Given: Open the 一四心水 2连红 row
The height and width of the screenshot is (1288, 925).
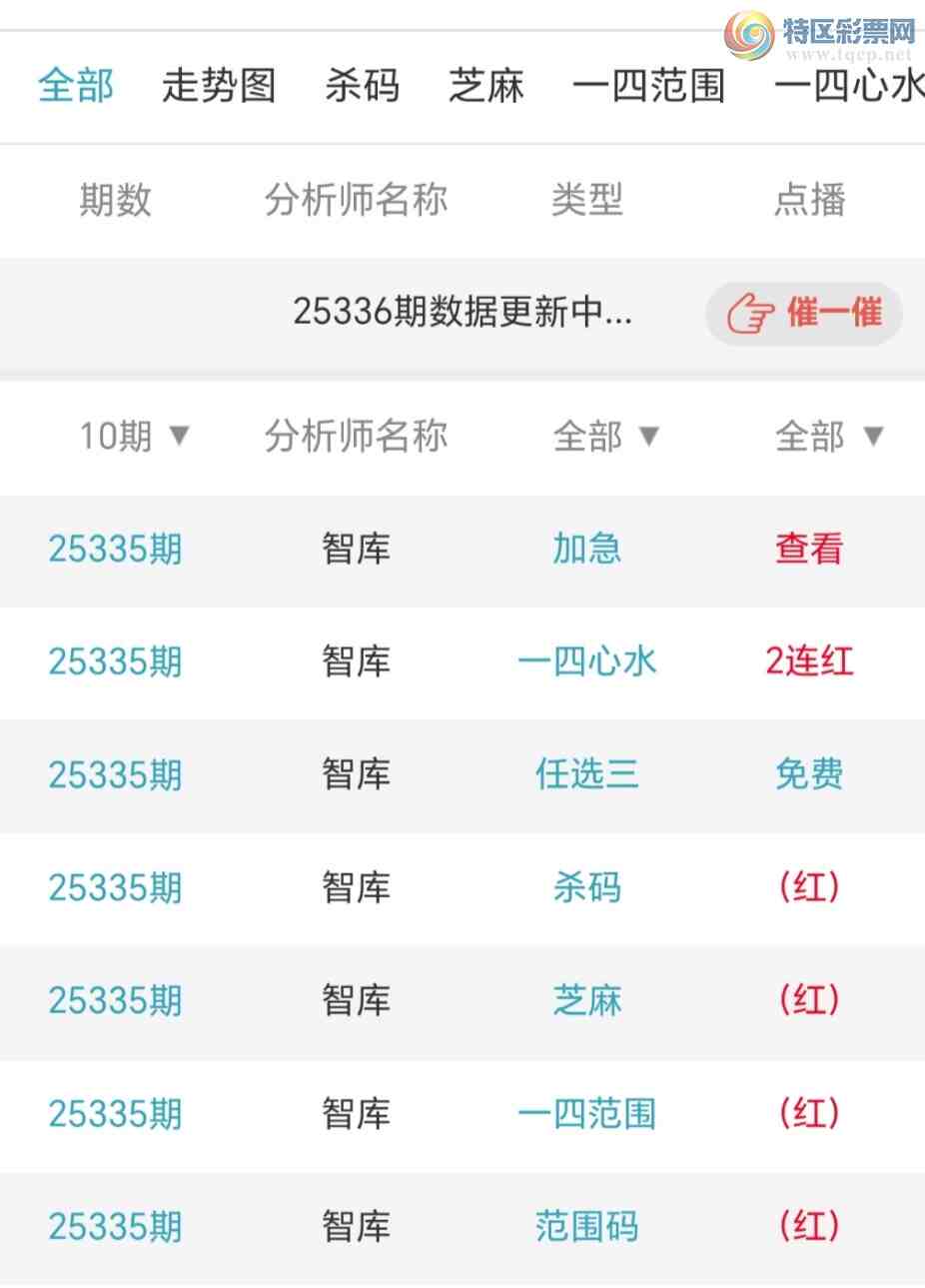Looking at the screenshot, I should pyautogui.click(x=808, y=661).
